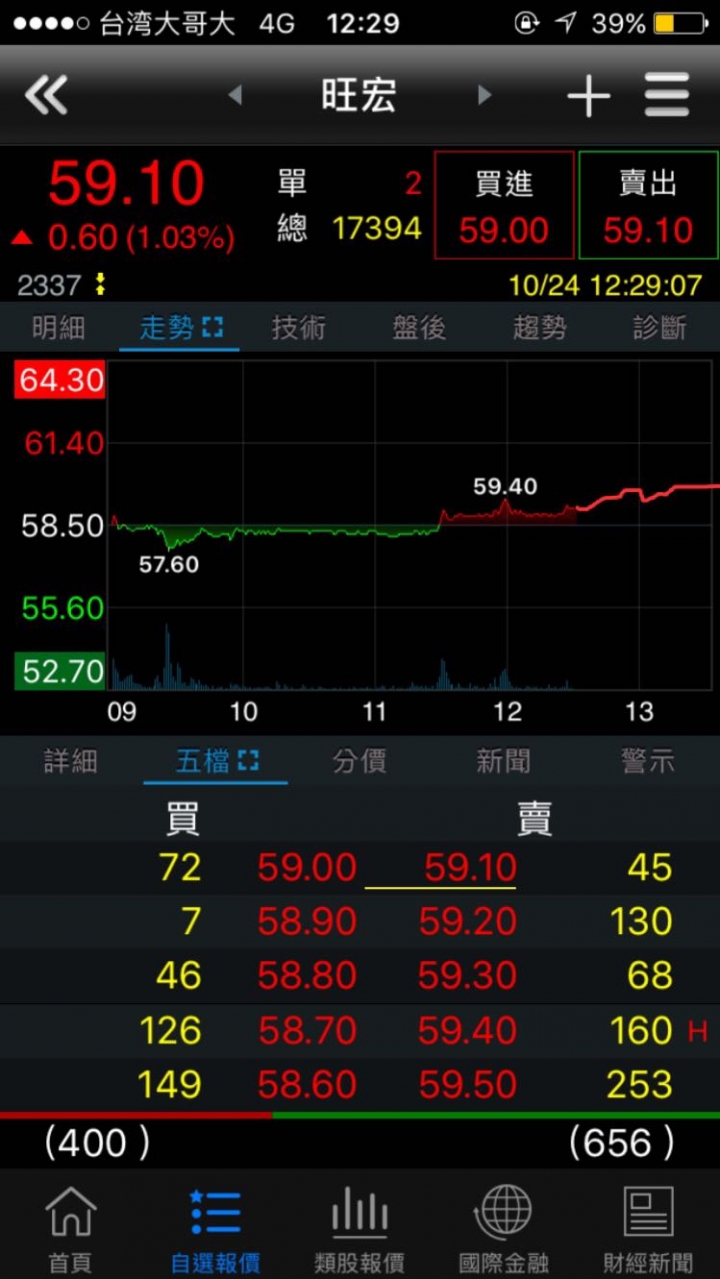720x1279 pixels.
Task: Tap the 買進 buy button
Action: pos(504,206)
